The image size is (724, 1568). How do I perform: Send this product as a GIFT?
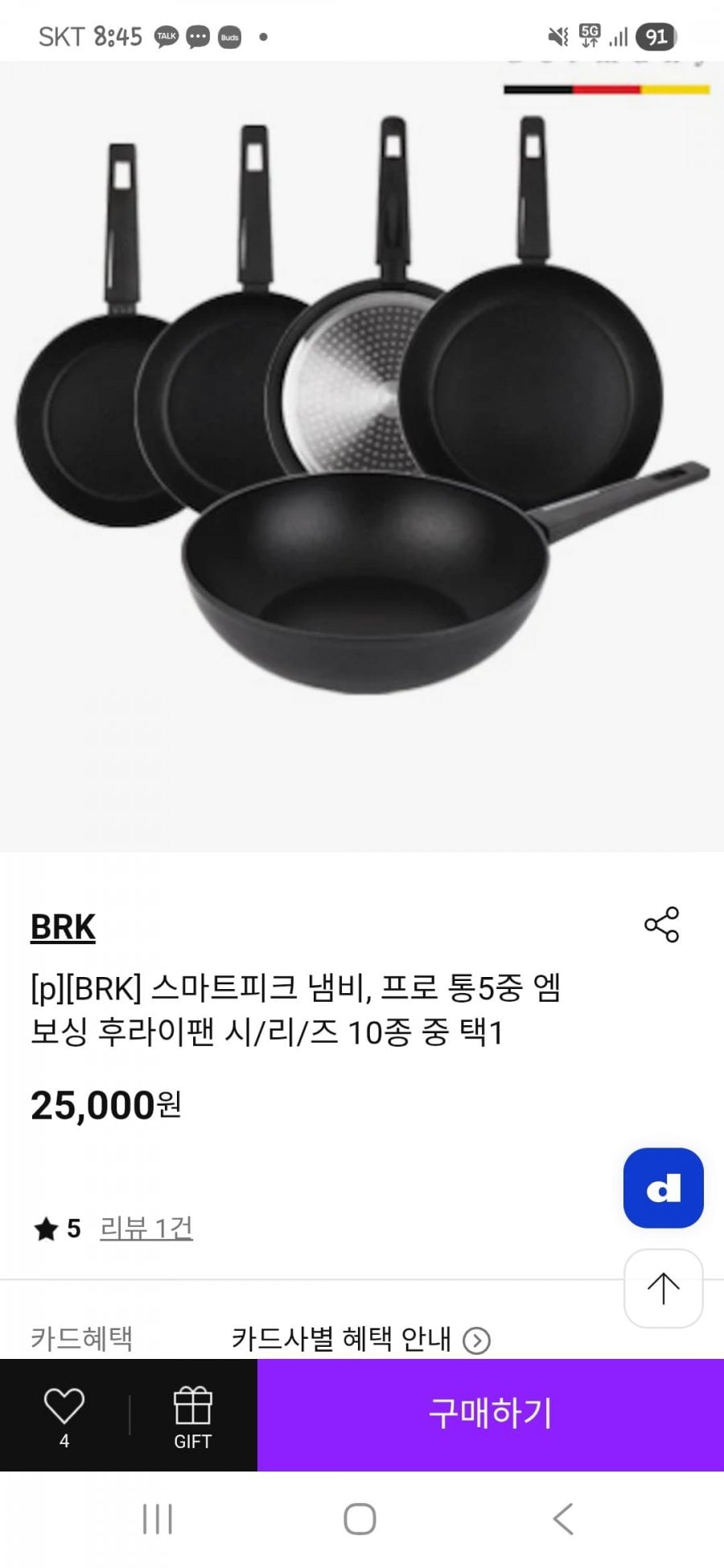click(192, 1417)
